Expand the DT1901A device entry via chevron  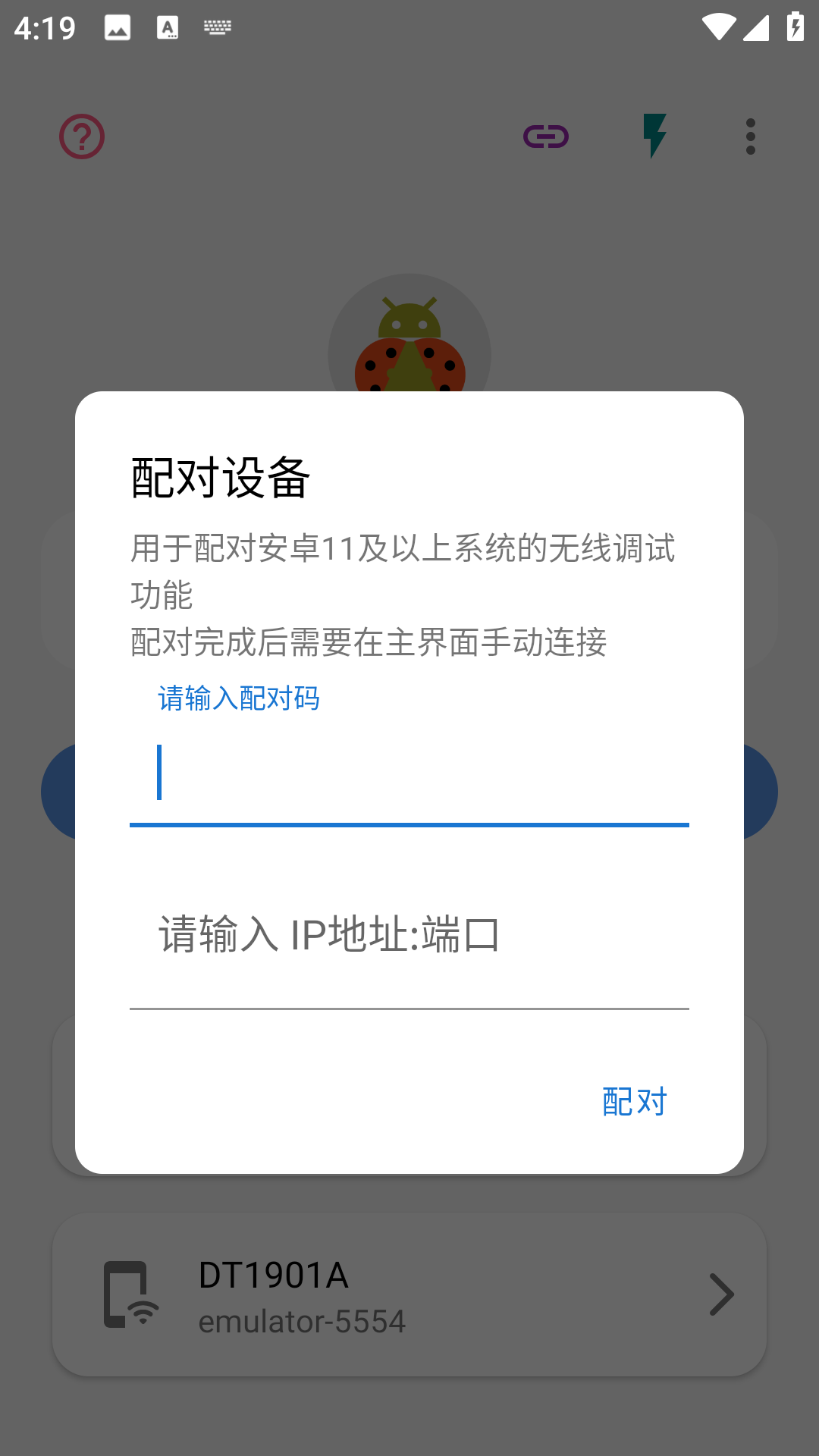(x=720, y=1294)
